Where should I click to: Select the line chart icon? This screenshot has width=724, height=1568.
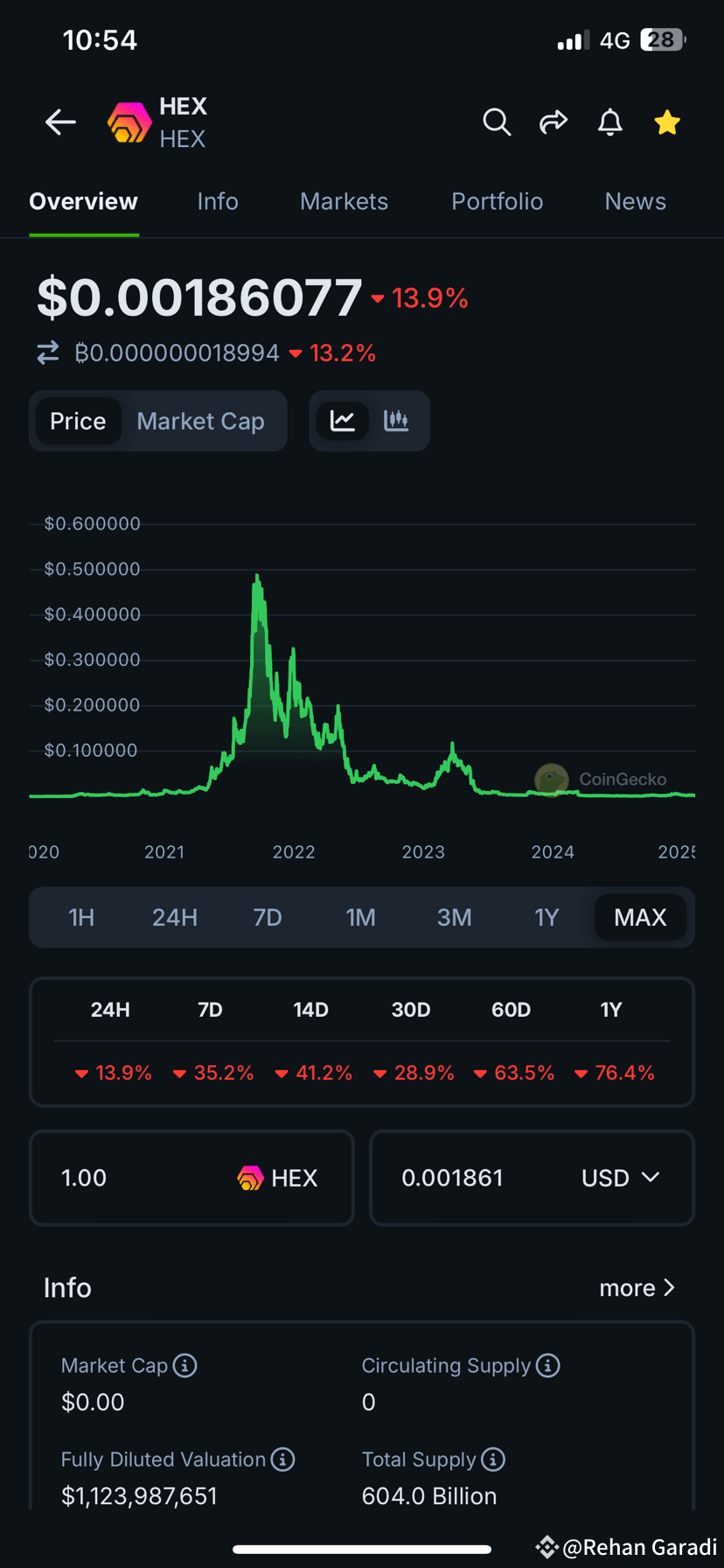click(x=343, y=421)
